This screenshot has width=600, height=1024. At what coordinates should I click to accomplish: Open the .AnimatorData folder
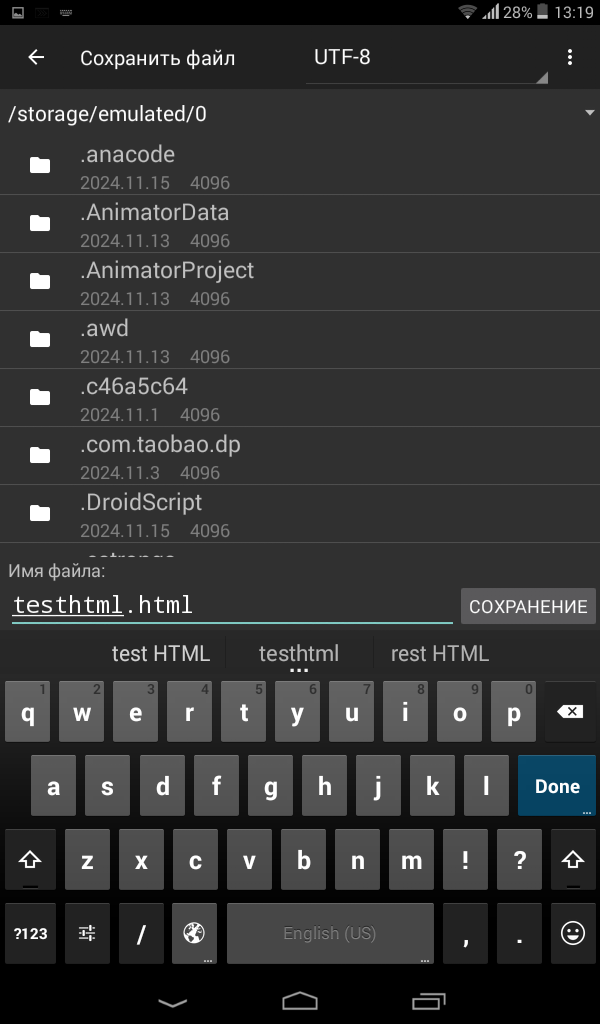tap(300, 224)
